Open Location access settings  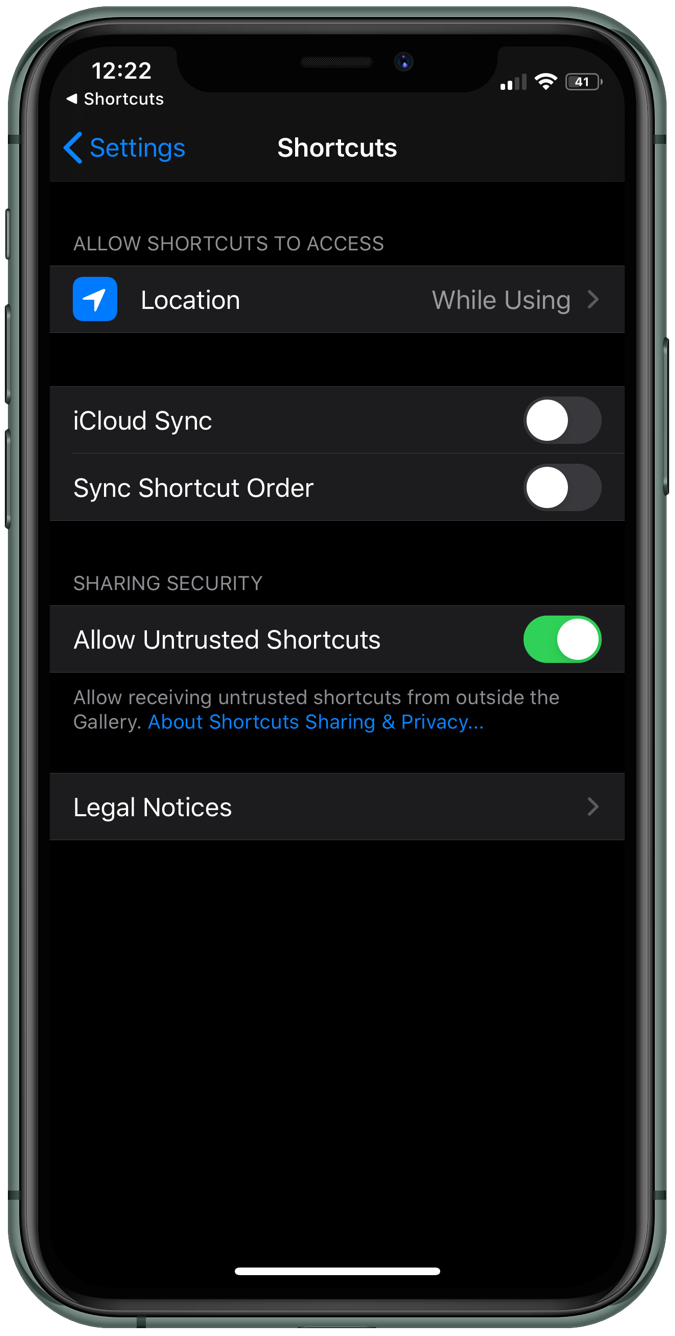tap(337, 300)
